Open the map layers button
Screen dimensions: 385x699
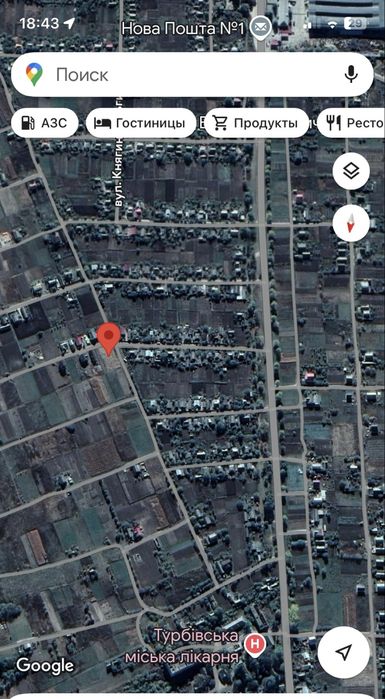[x=351, y=171]
